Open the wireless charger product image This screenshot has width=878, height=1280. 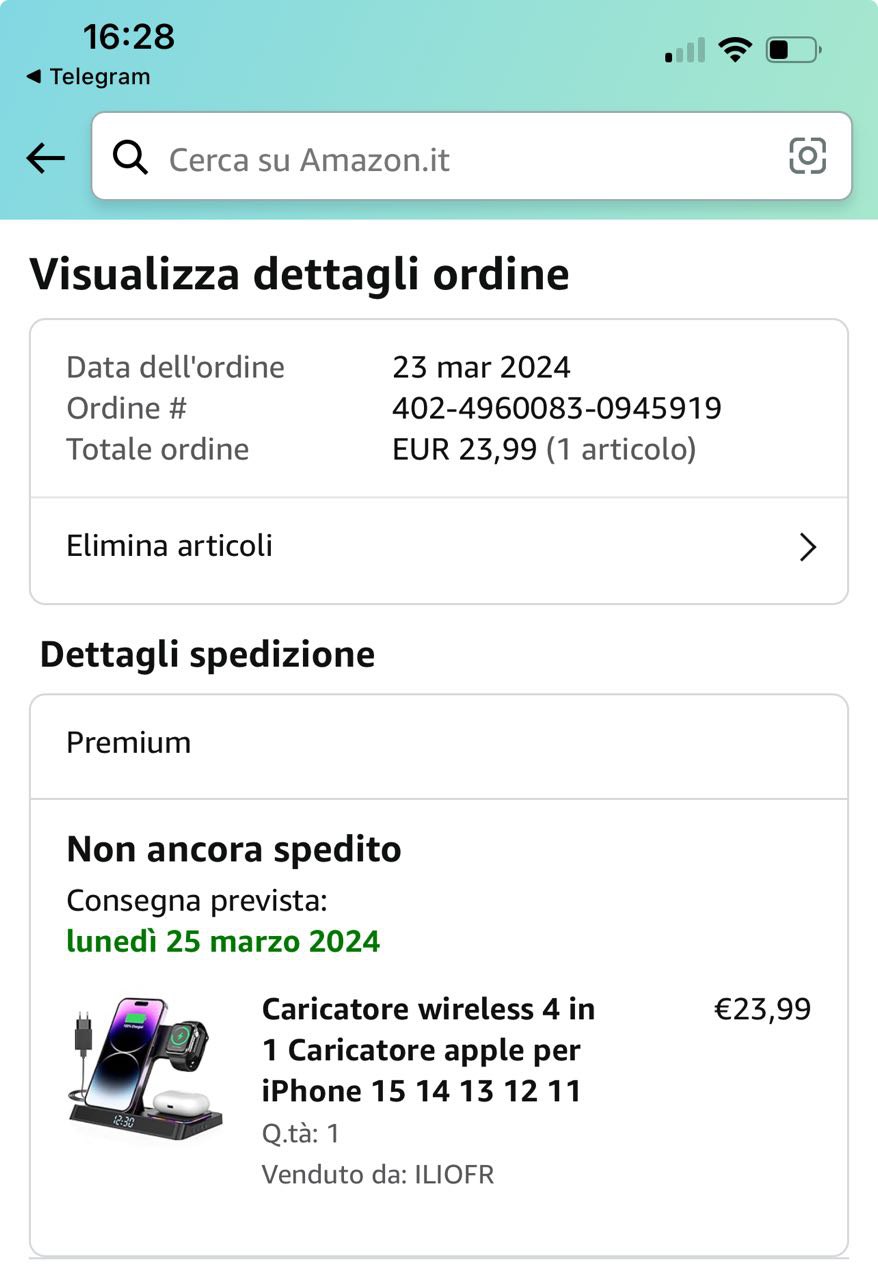(145, 1070)
